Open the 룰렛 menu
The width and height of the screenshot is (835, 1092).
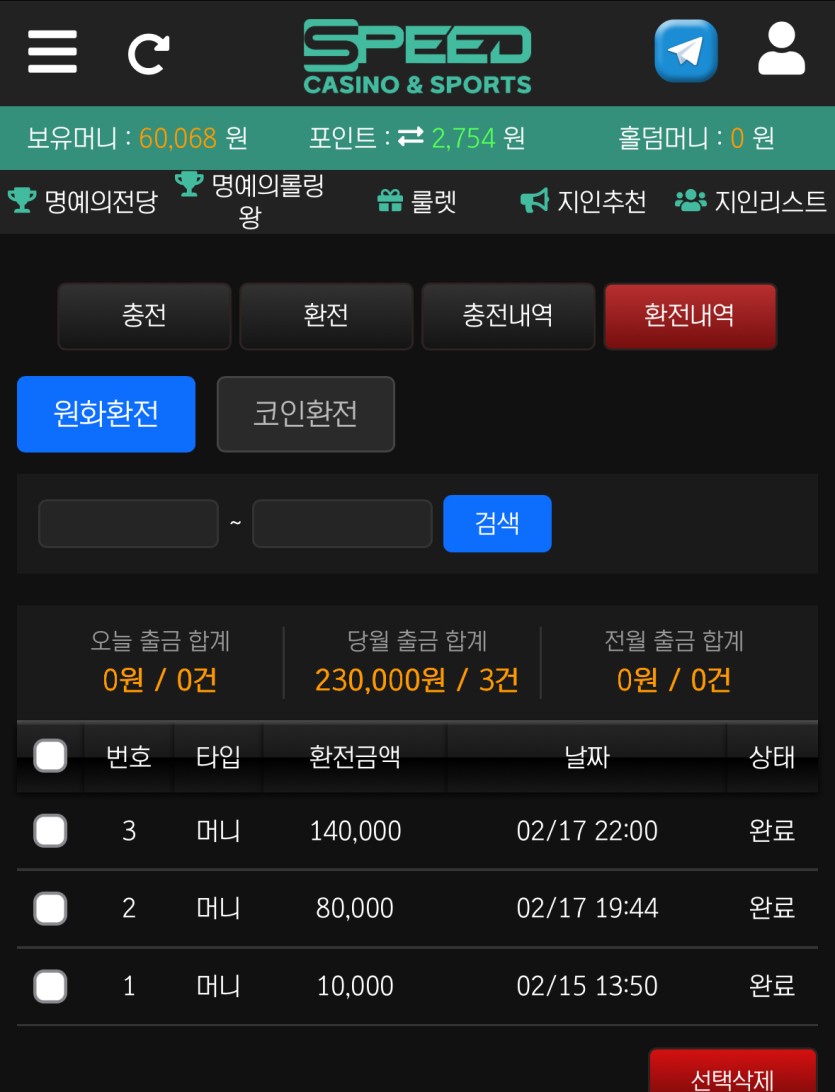(417, 201)
